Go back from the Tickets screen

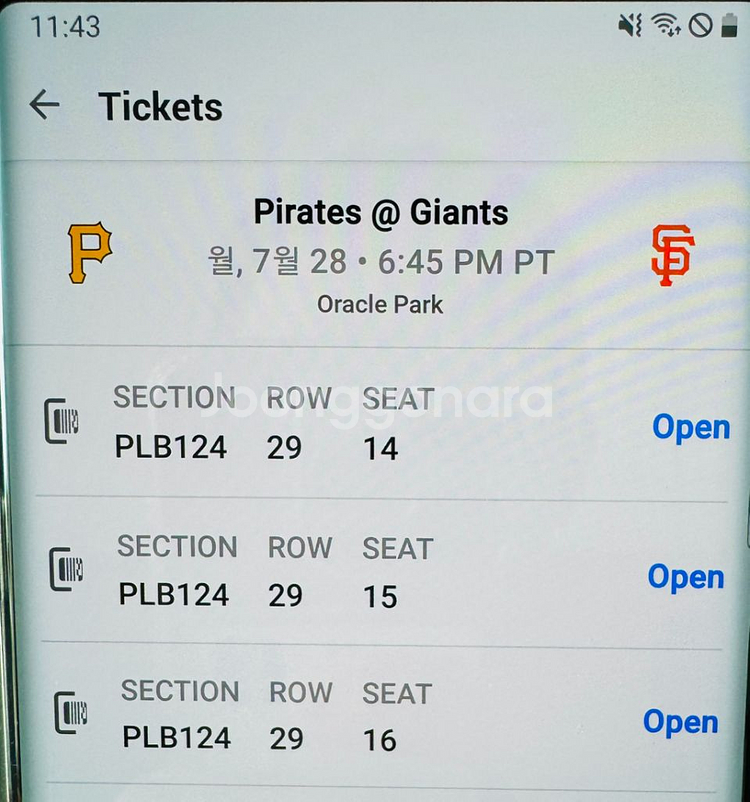tap(45, 105)
